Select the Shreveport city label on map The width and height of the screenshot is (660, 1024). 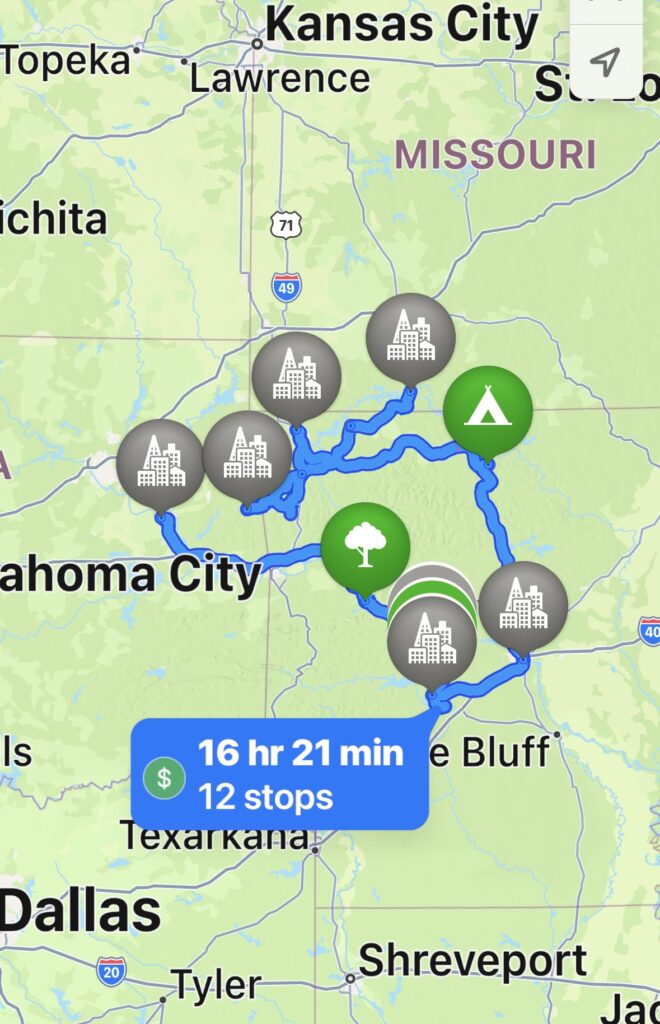(x=472, y=961)
